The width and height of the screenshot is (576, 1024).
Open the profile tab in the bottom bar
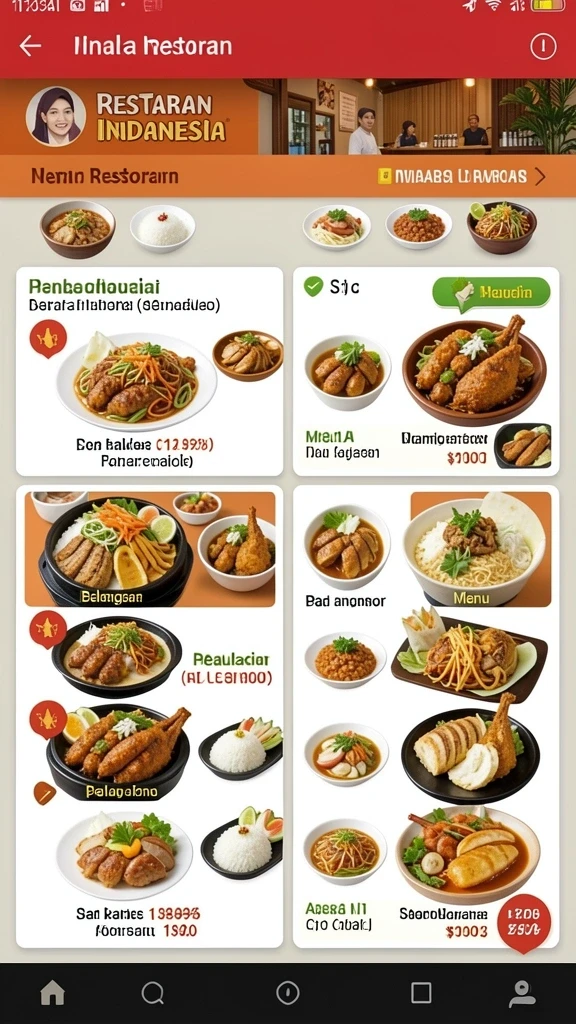click(x=522, y=993)
